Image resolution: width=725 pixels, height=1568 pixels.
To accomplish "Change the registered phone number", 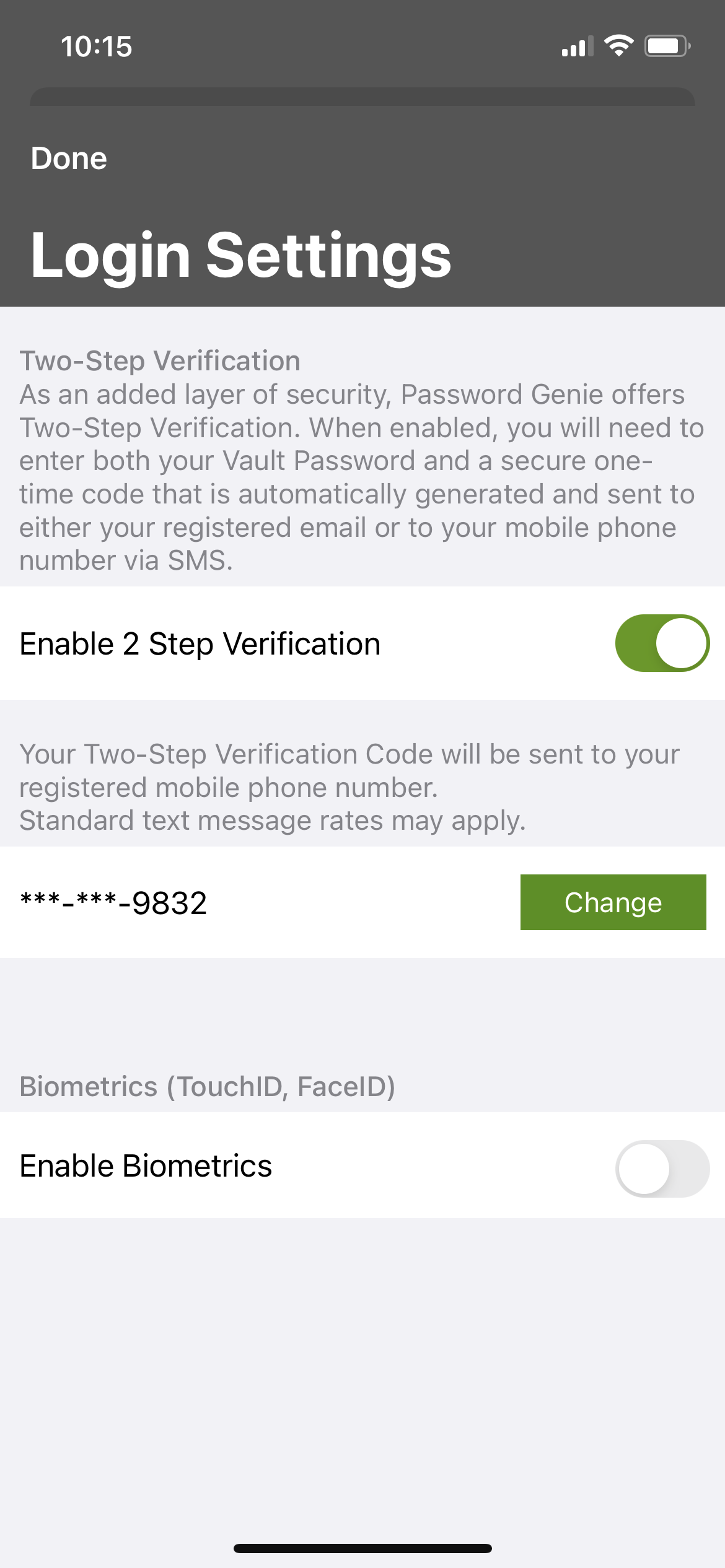I will tap(613, 902).
